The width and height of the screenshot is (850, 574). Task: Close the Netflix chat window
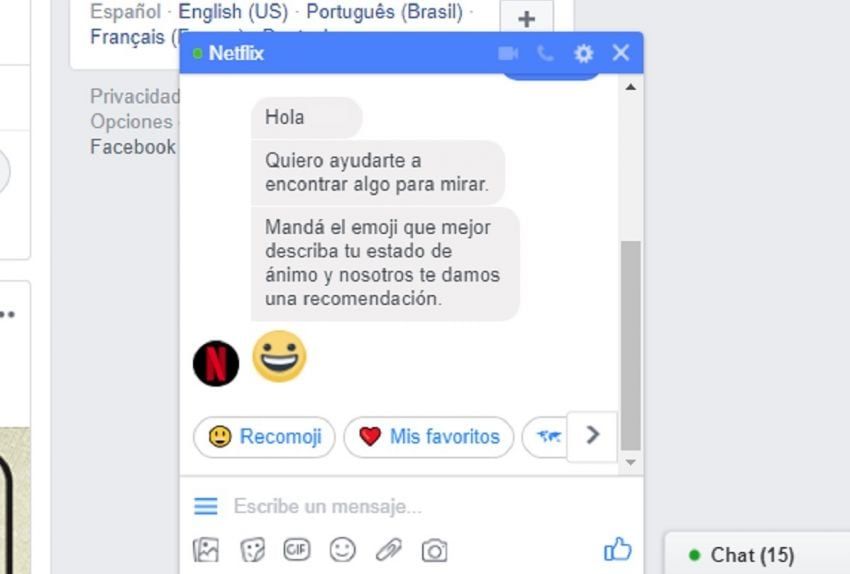[621, 53]
